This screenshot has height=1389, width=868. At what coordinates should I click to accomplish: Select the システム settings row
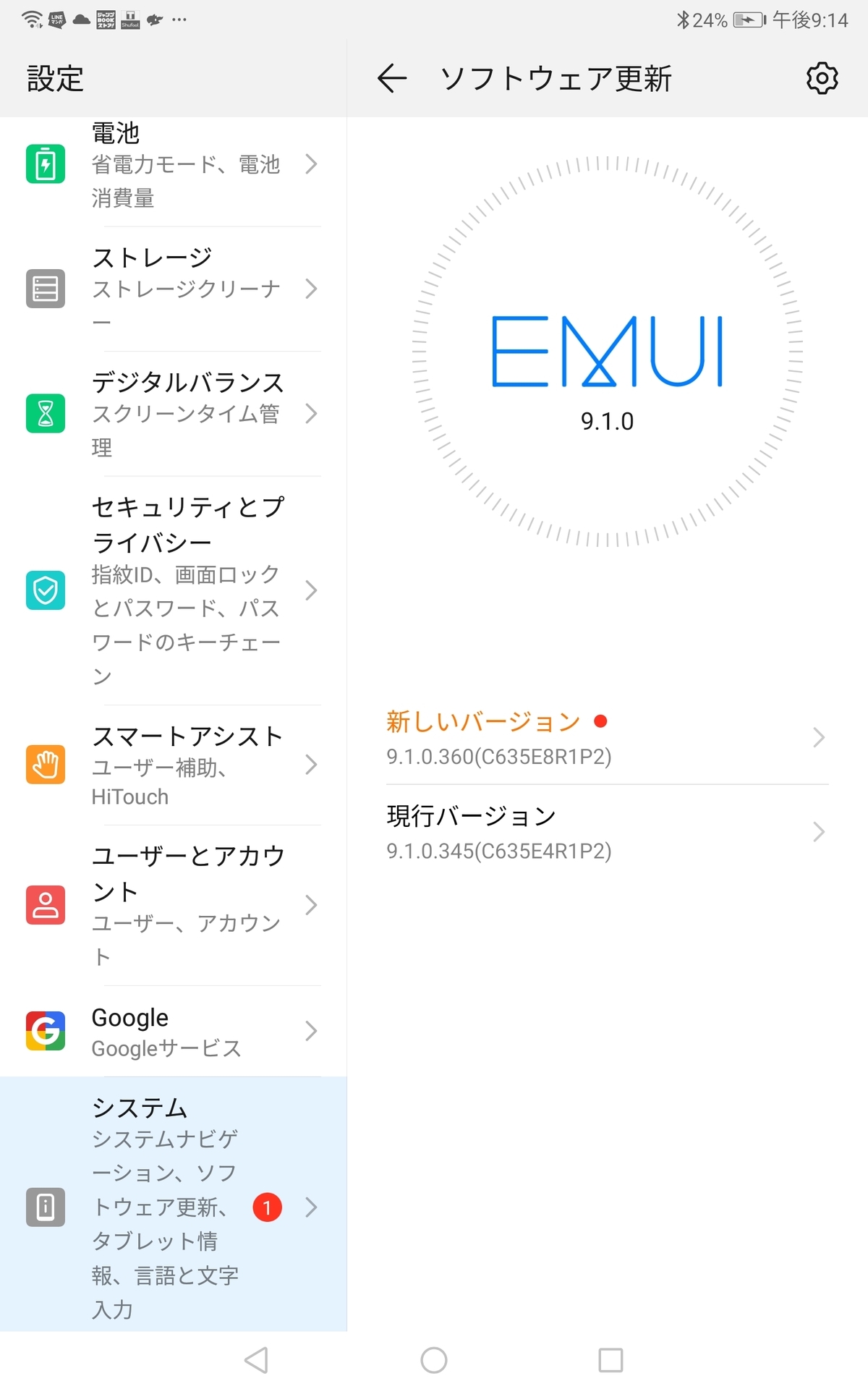pos(174,1204)
